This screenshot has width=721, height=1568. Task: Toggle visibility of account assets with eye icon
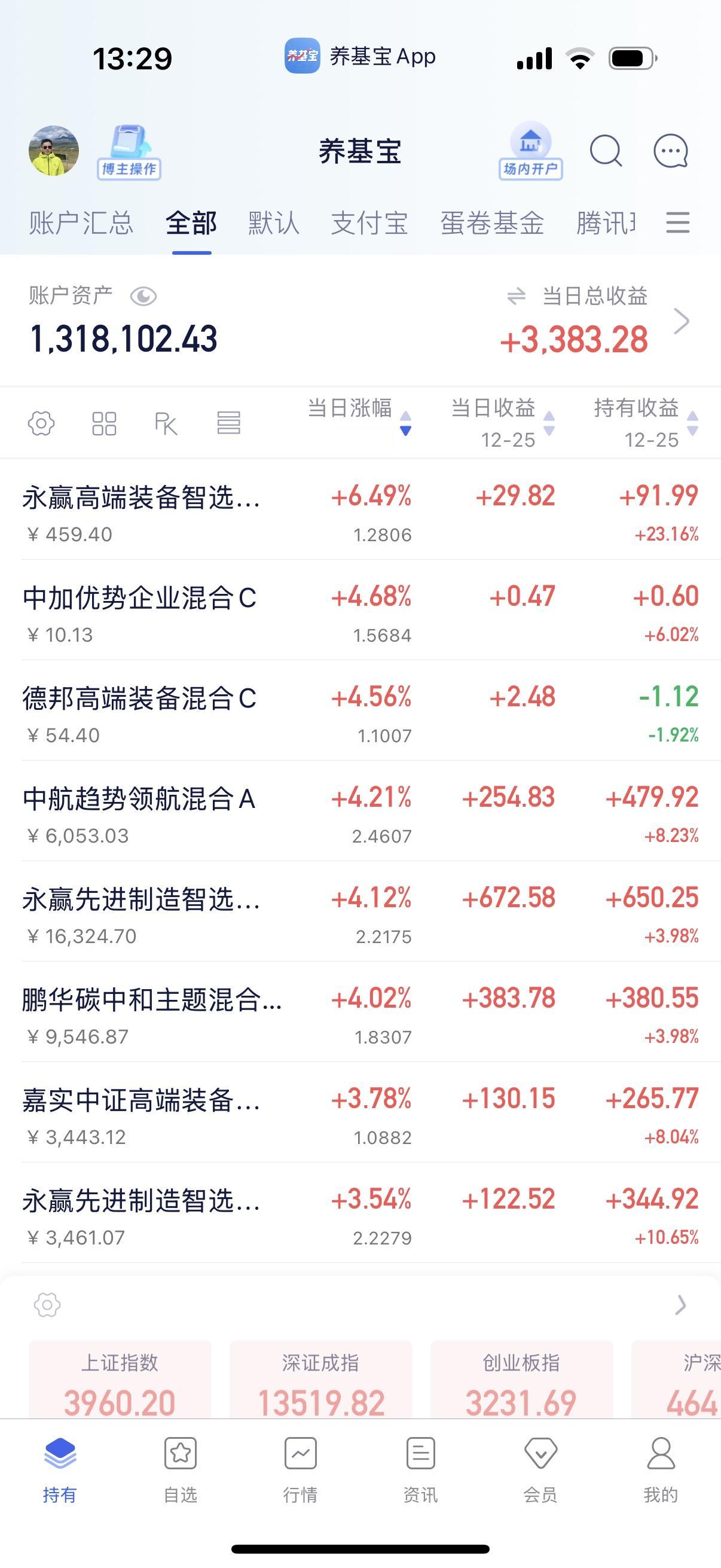(x=143, y=297)
